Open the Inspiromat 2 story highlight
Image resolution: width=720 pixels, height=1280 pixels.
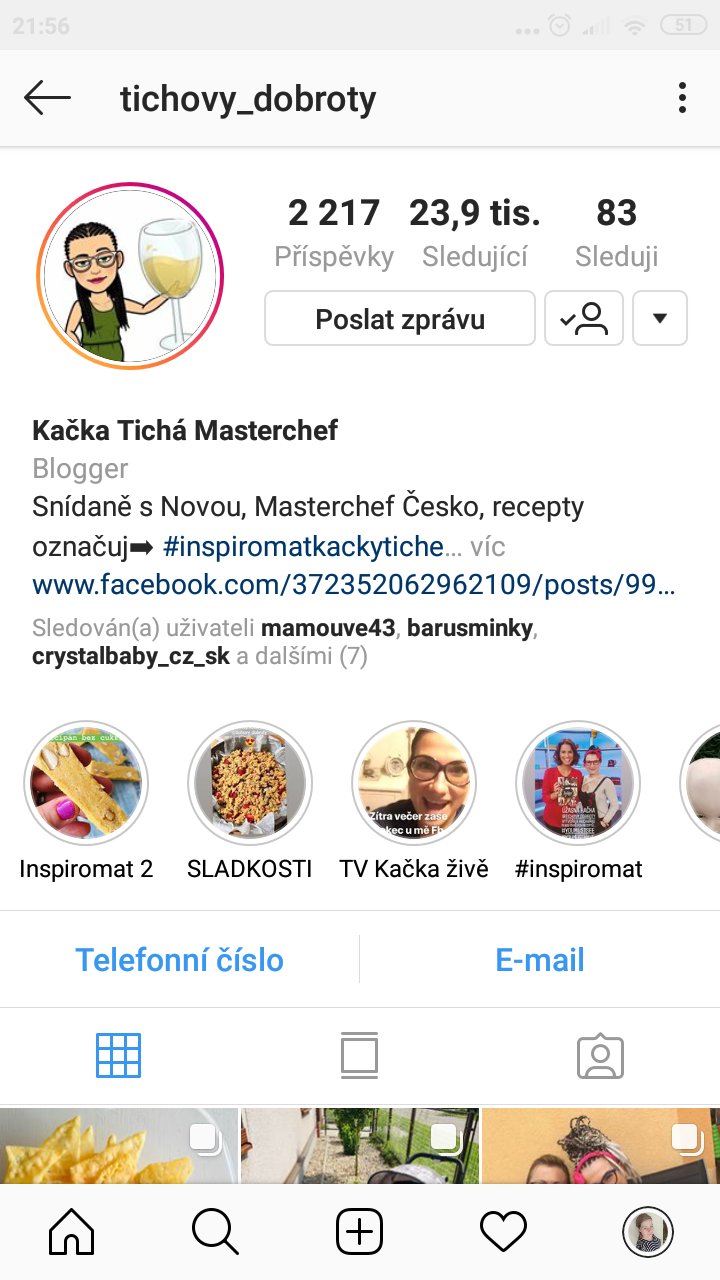pos(85,783)
